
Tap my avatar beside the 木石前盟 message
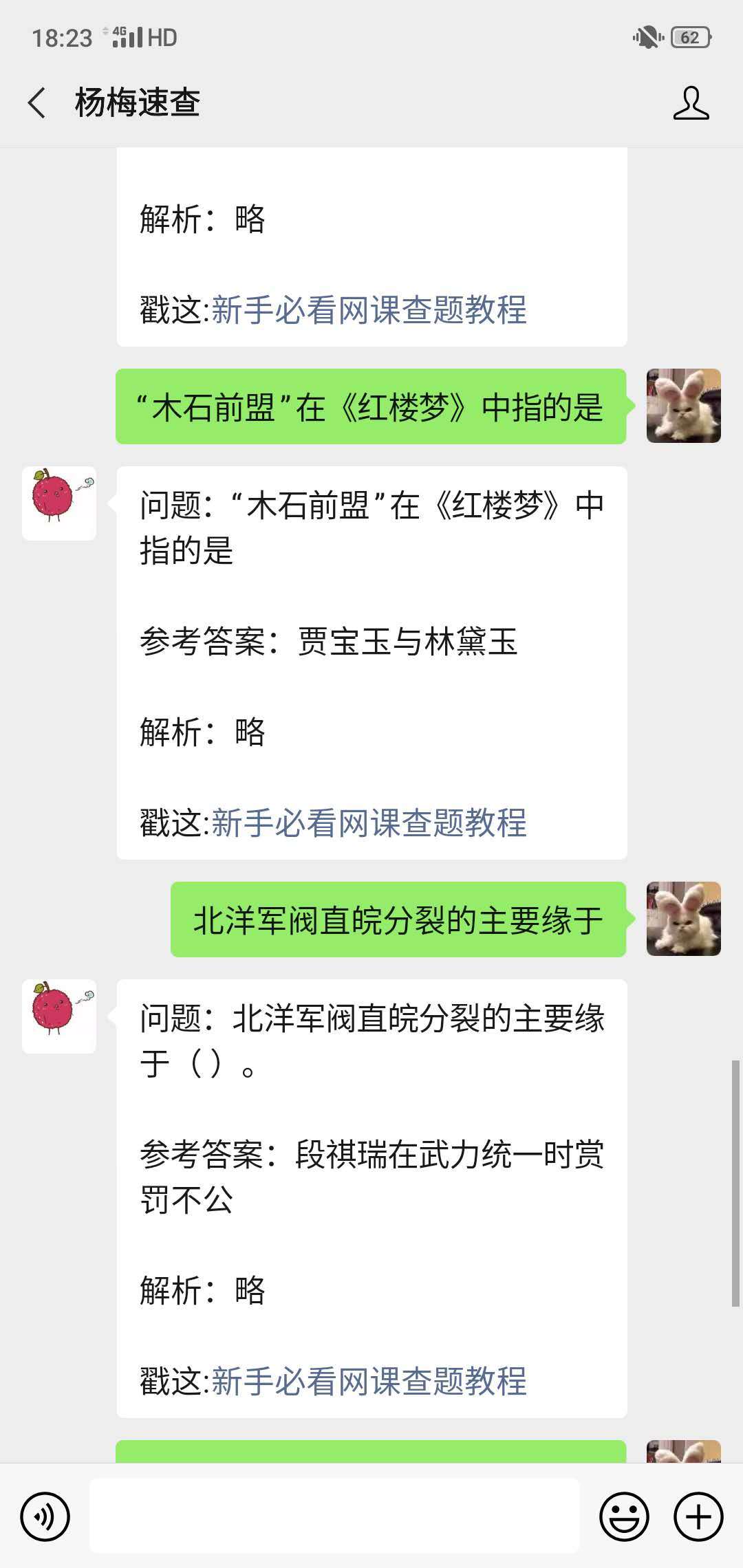(x=683, y=406)
